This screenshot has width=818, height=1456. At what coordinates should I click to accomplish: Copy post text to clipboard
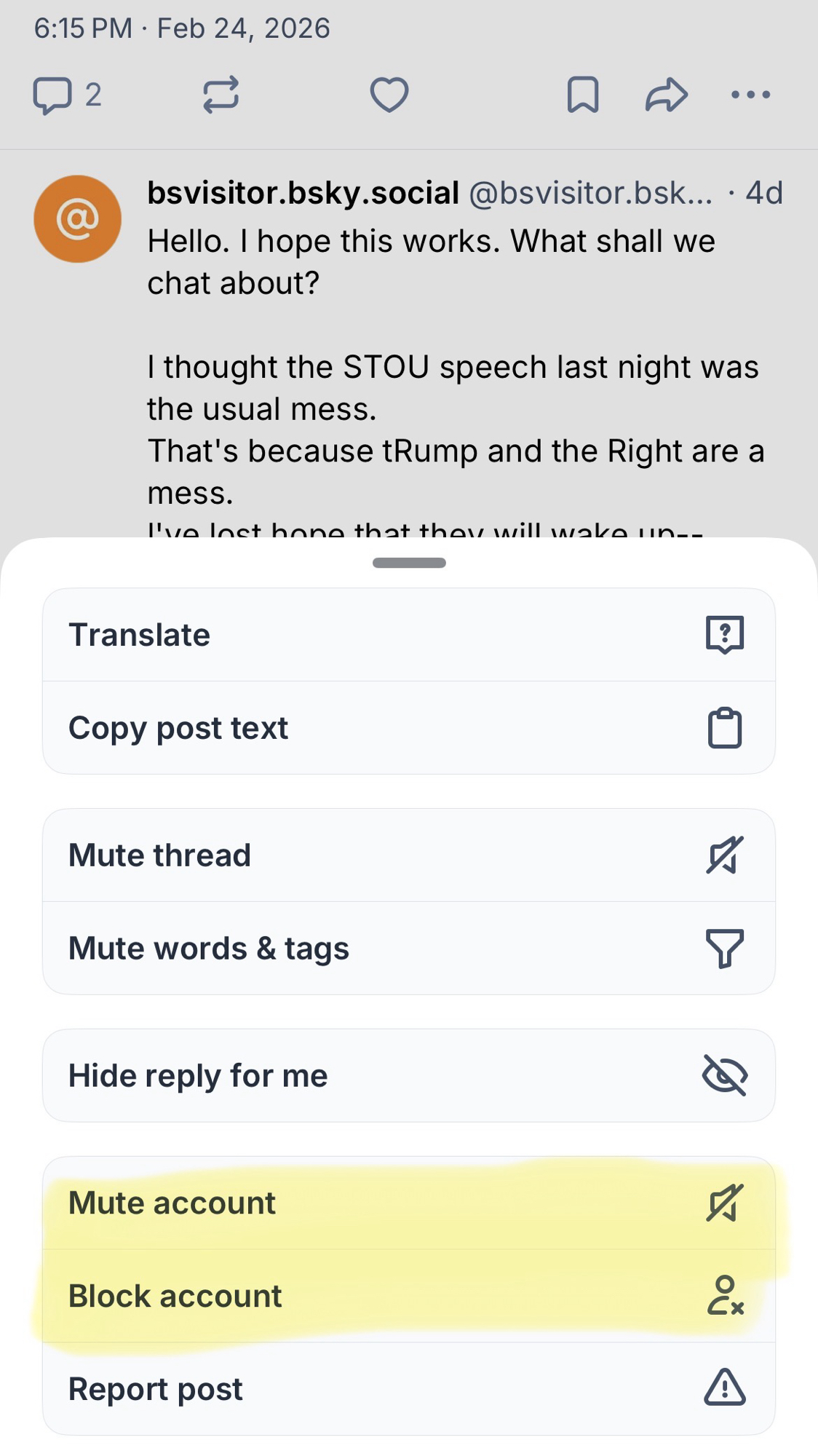408,728
